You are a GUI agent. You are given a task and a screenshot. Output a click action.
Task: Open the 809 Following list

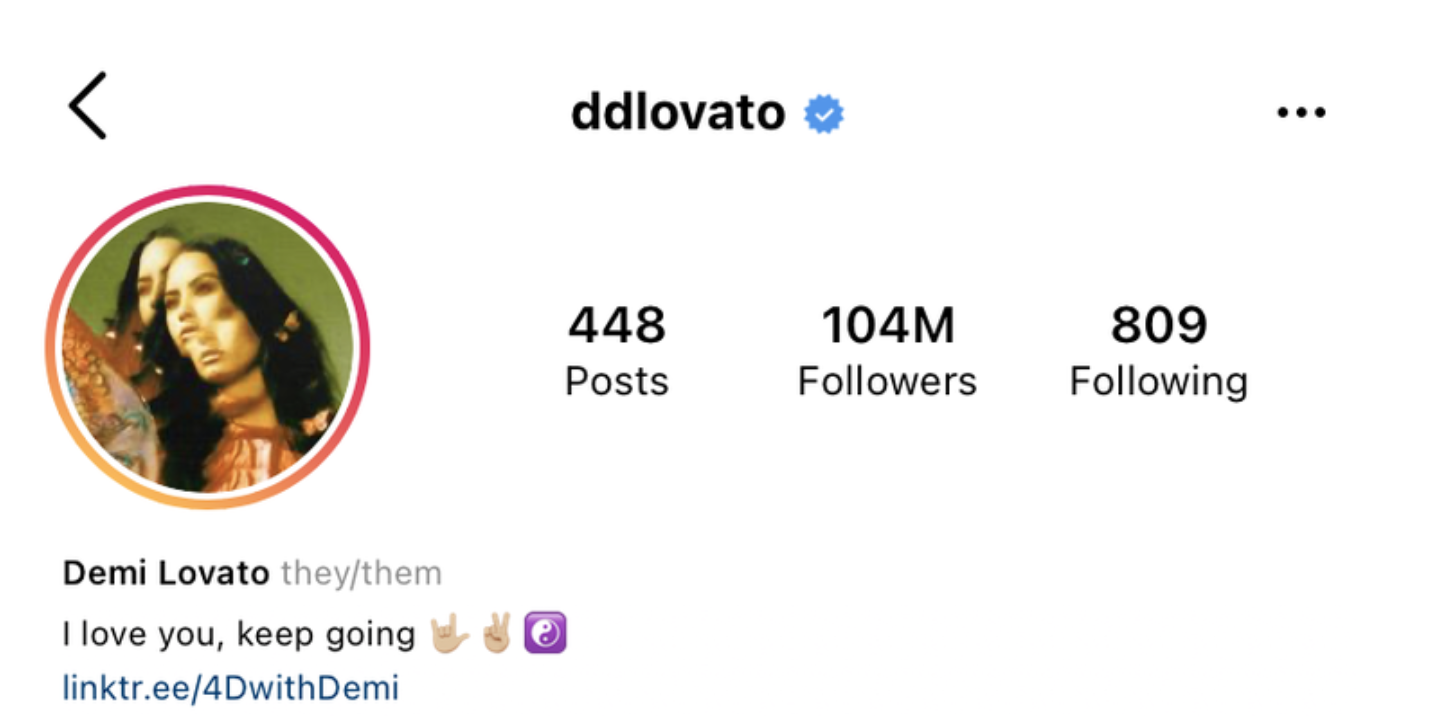1158,352
